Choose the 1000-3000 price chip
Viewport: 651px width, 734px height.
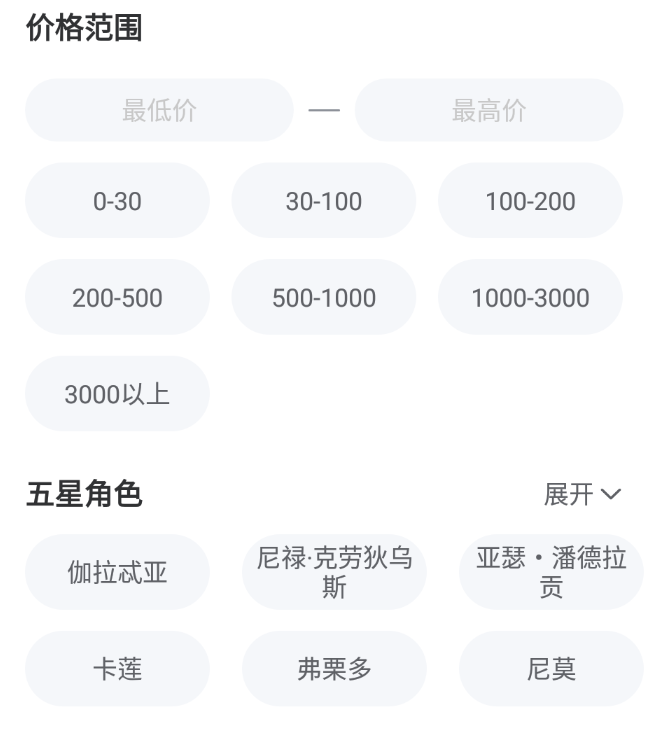530,297
